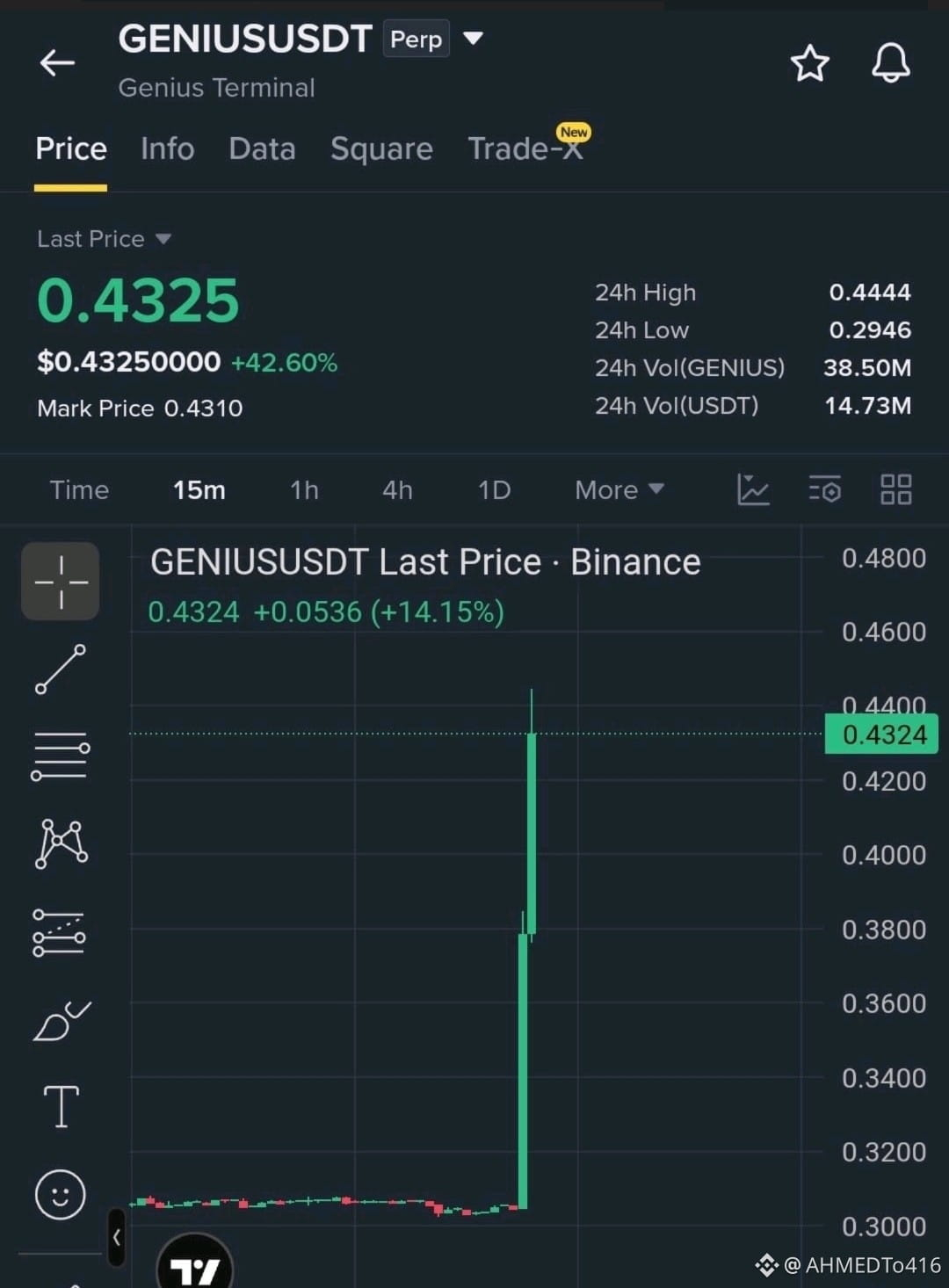Viewport: 949px width, 1288px height.
Task: Open the Trade-X tab
Action: [527, 147]
